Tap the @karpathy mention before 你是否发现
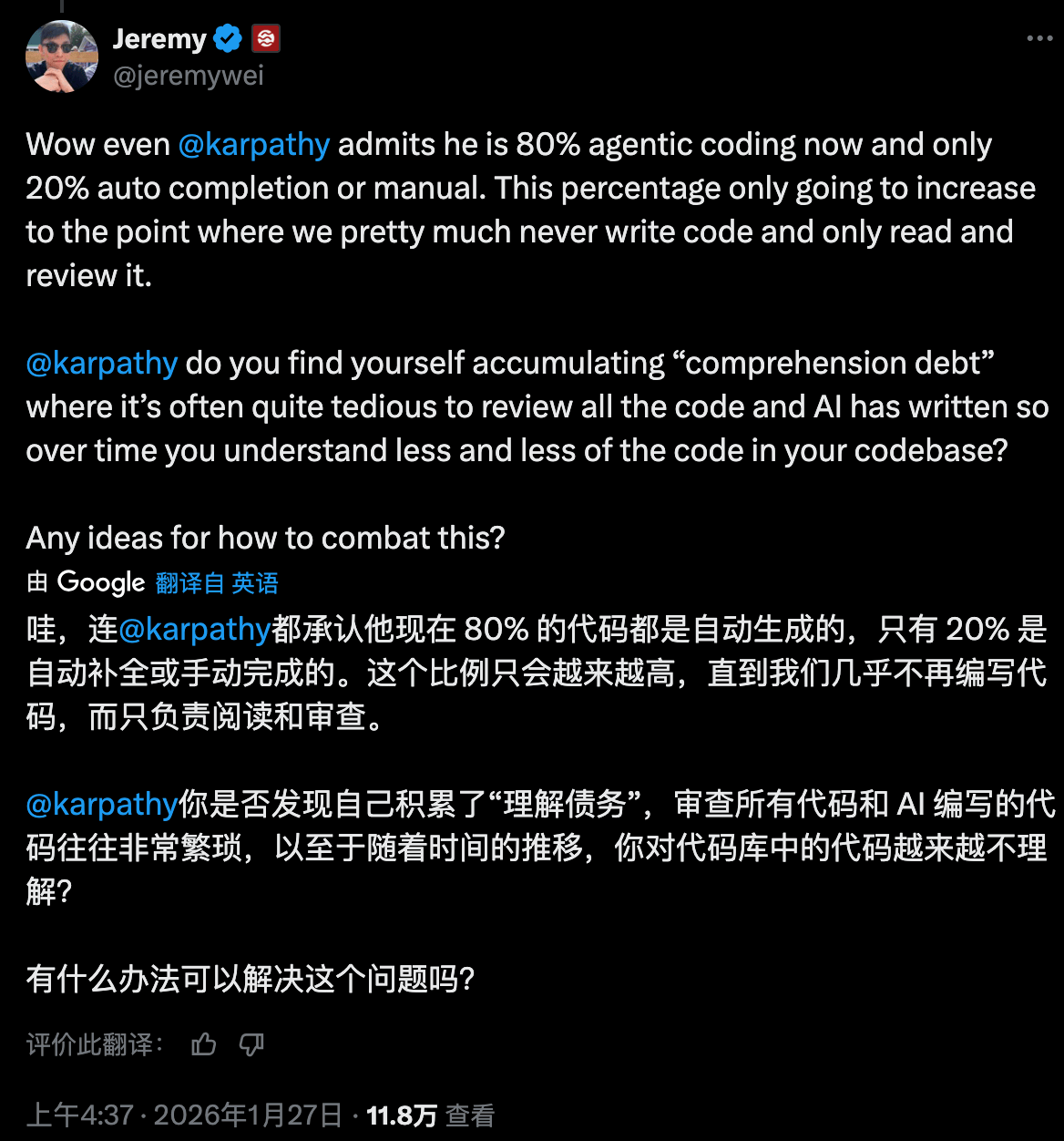The height and width of the screenshot is (1141, 1064). coord(102,805)
